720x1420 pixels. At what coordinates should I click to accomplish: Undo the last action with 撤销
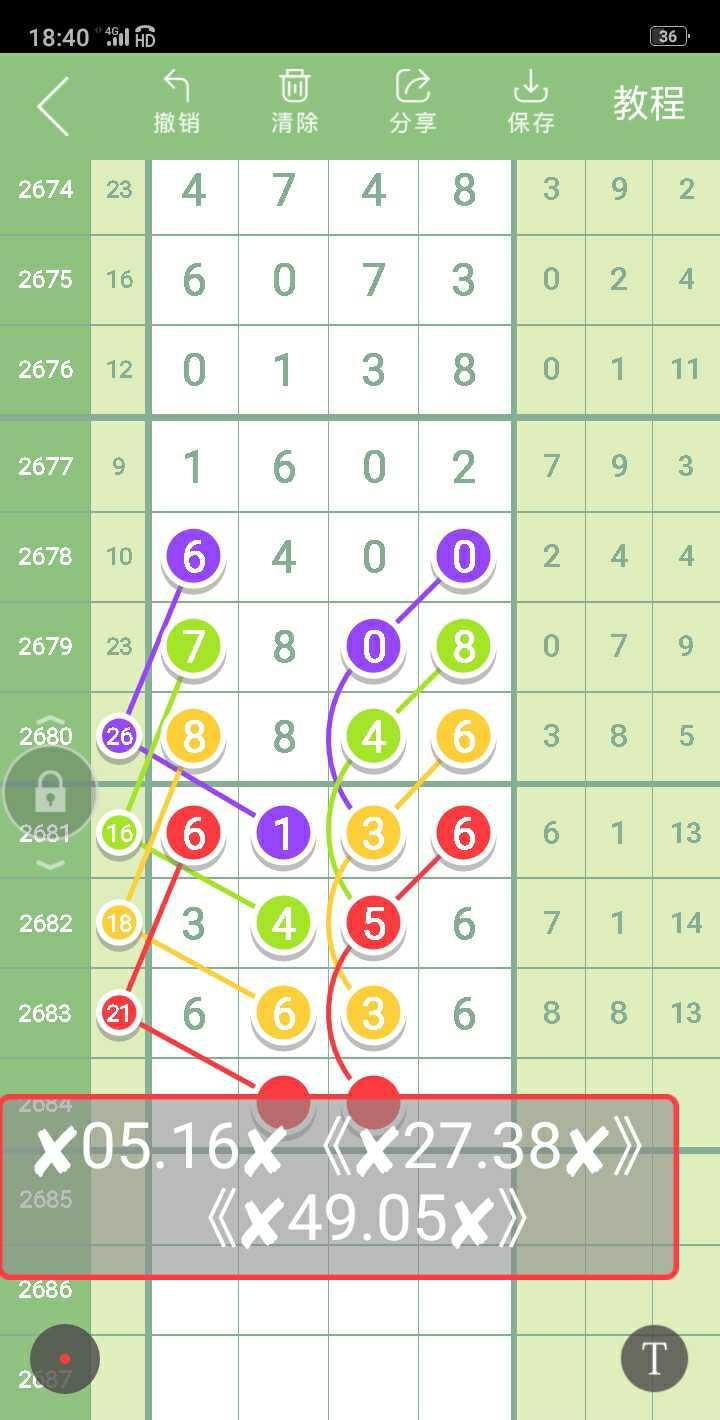click(x=177, y=102)
